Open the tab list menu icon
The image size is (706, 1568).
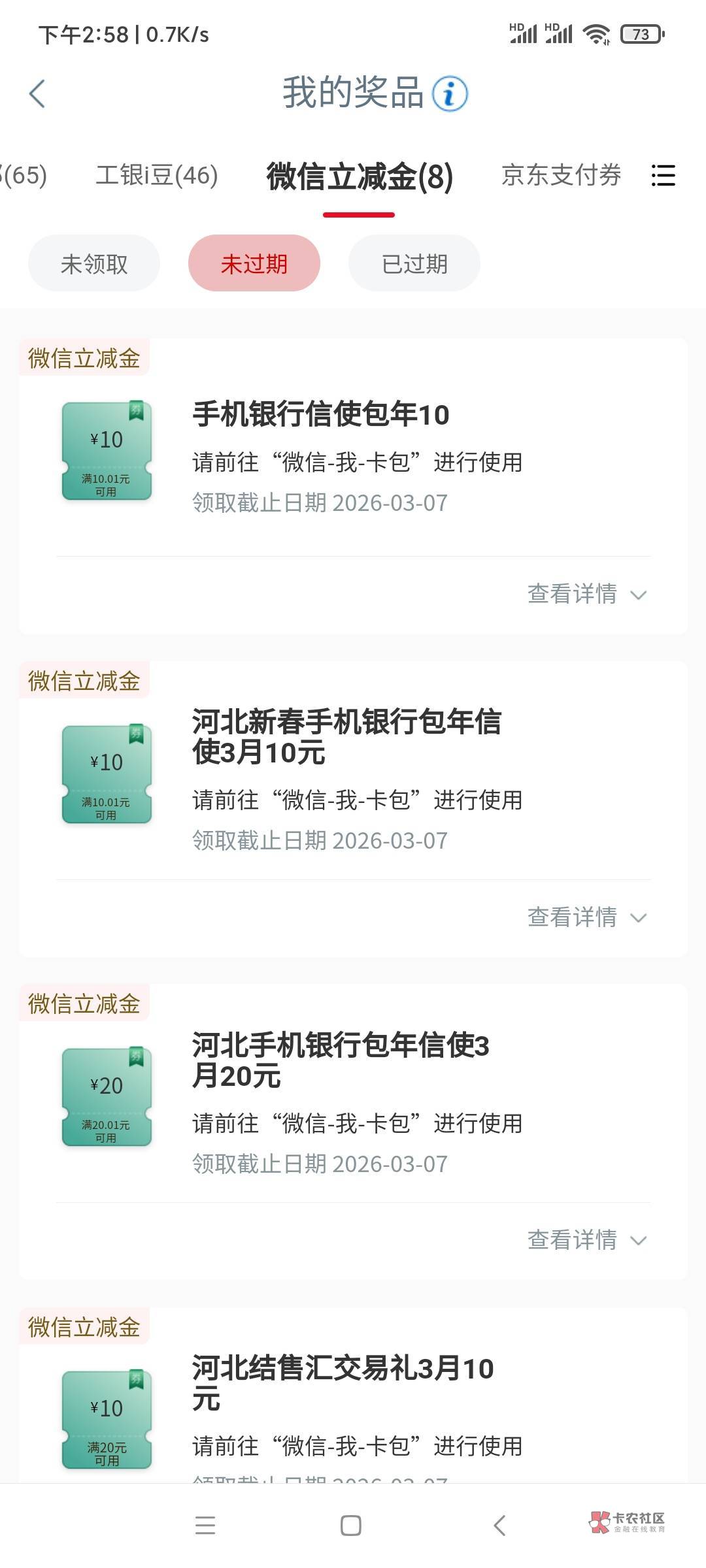coord(663,175)
